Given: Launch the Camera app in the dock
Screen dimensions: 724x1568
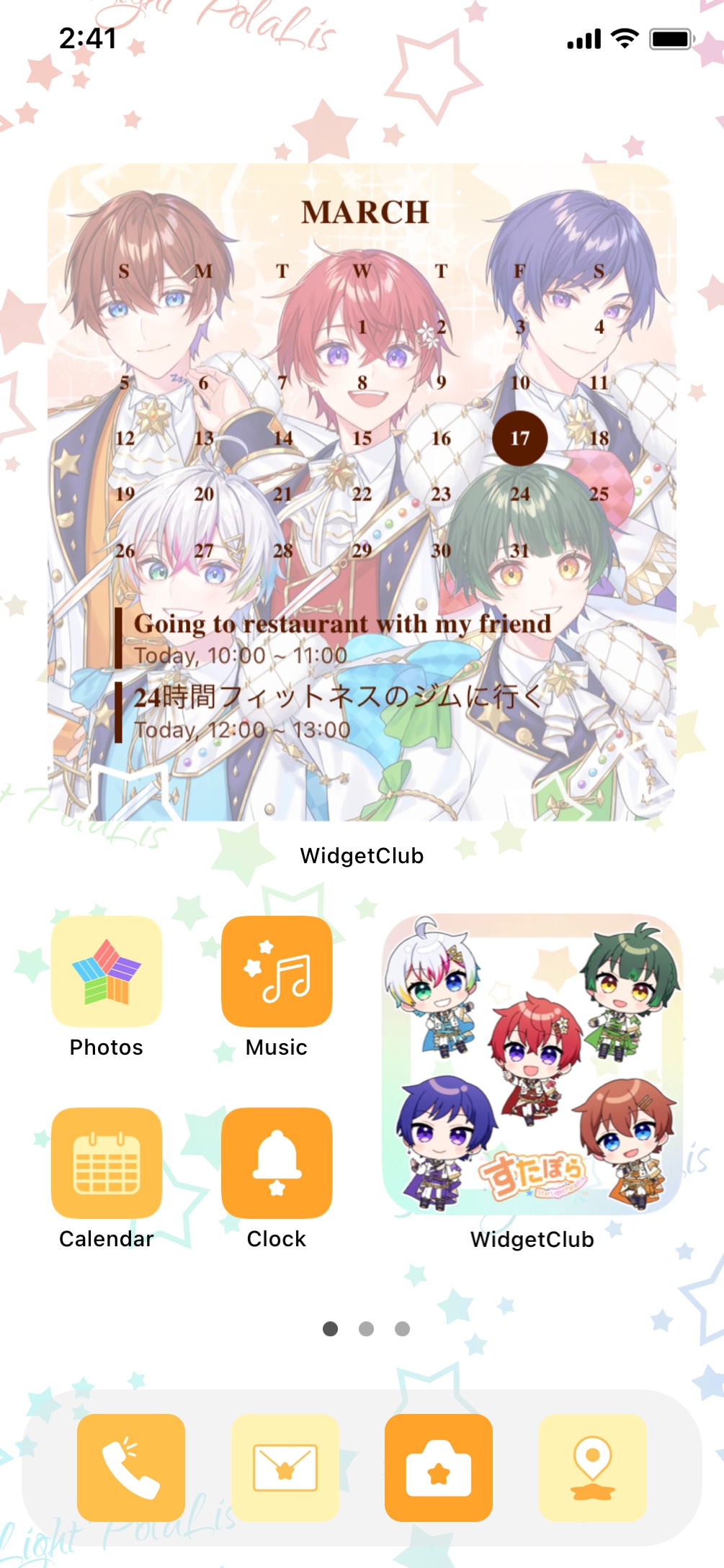Looking at the screenshot, I should tap(439, 1468).
